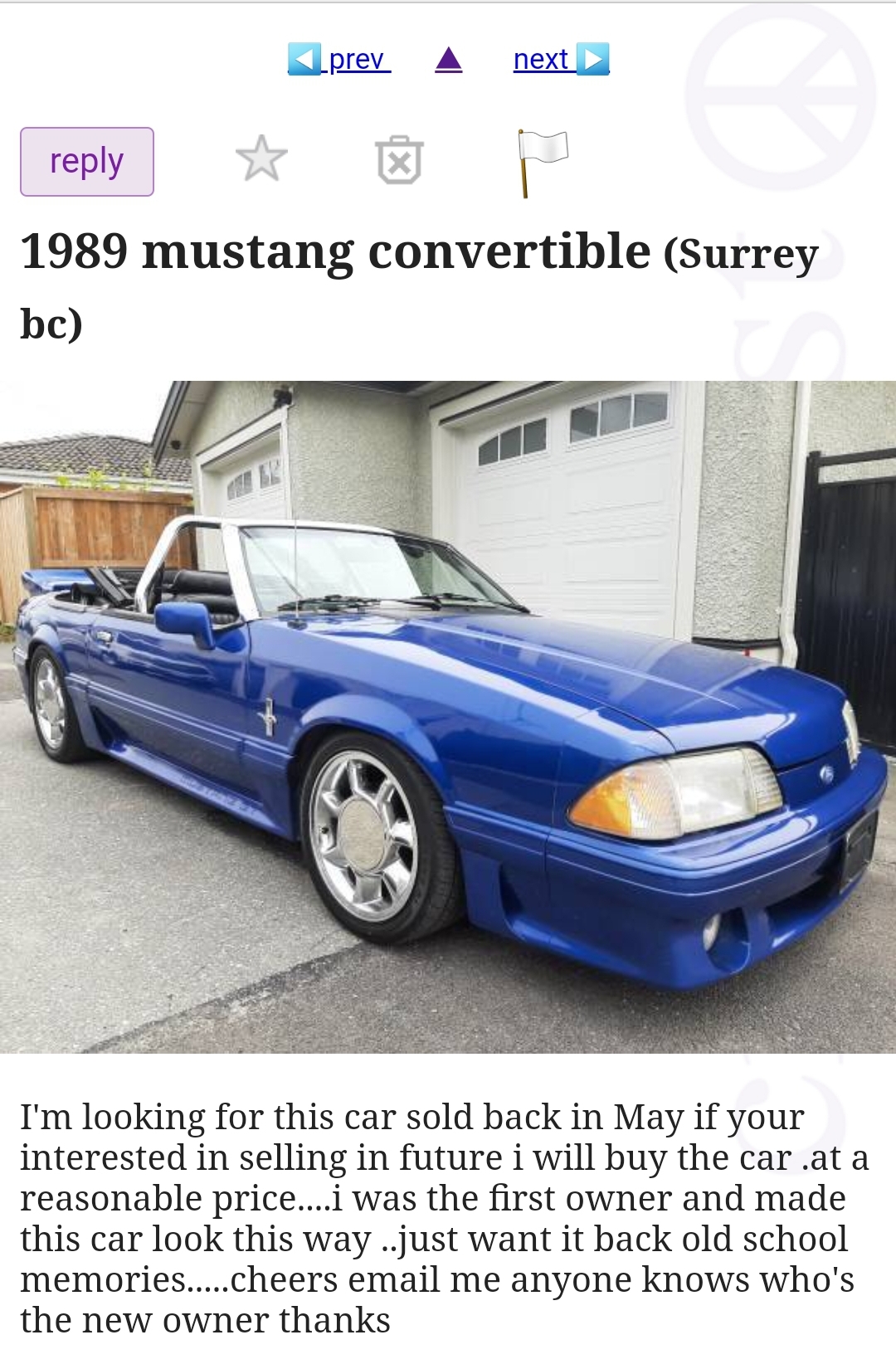Expand the following listing using next

click(541, 58)
